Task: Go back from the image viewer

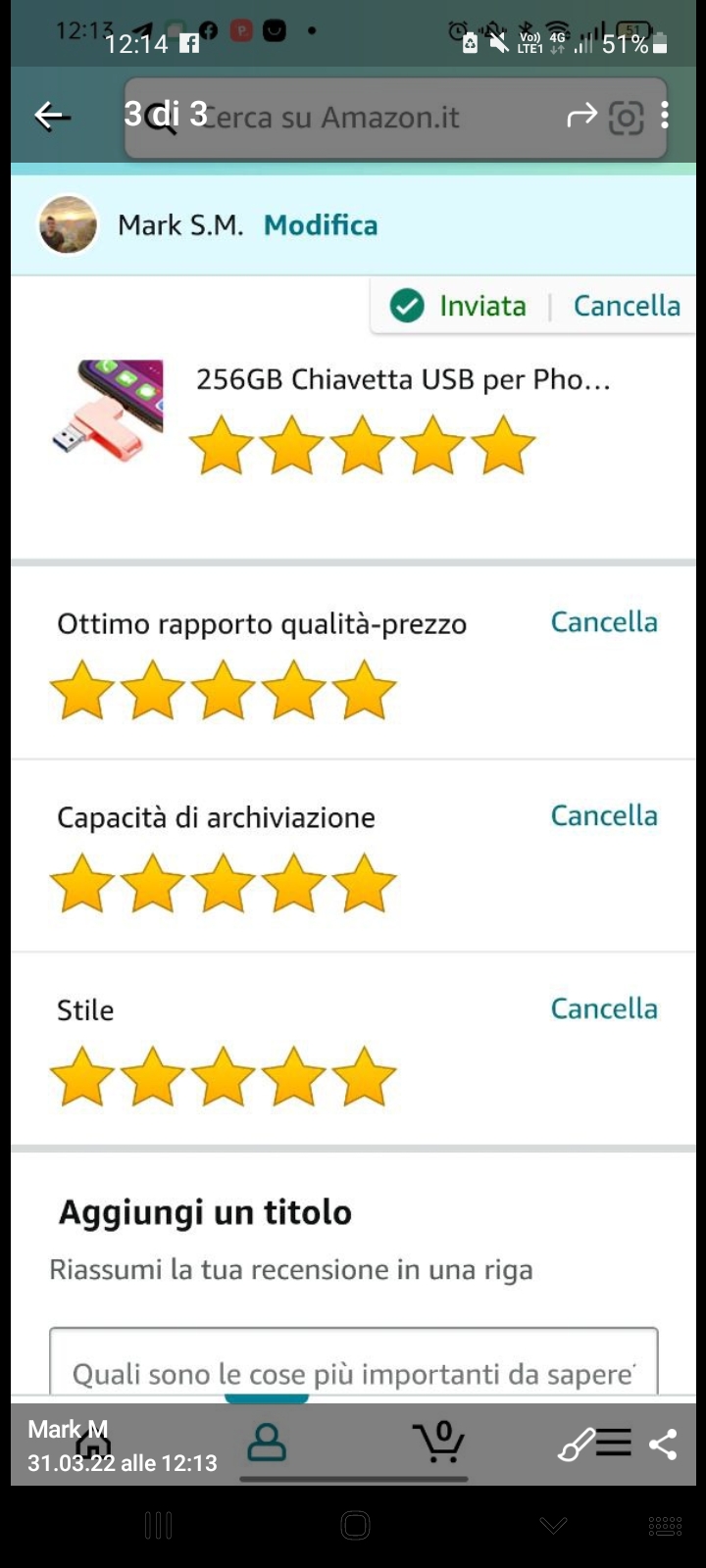Action: [x=52, y=116]
